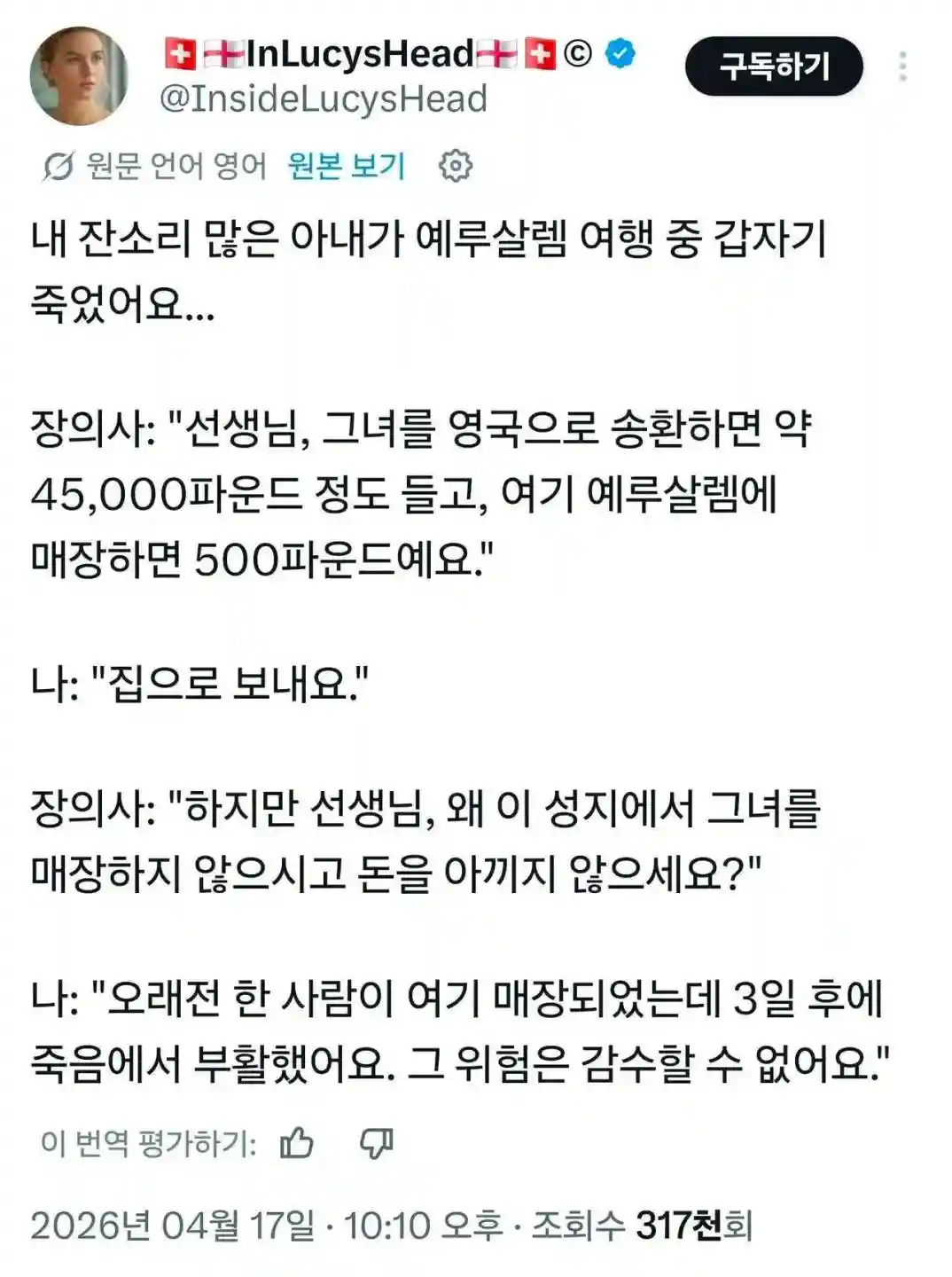Open the @InsideLucysHead account handle
The image size is (952, 1277).
[324, 99]
